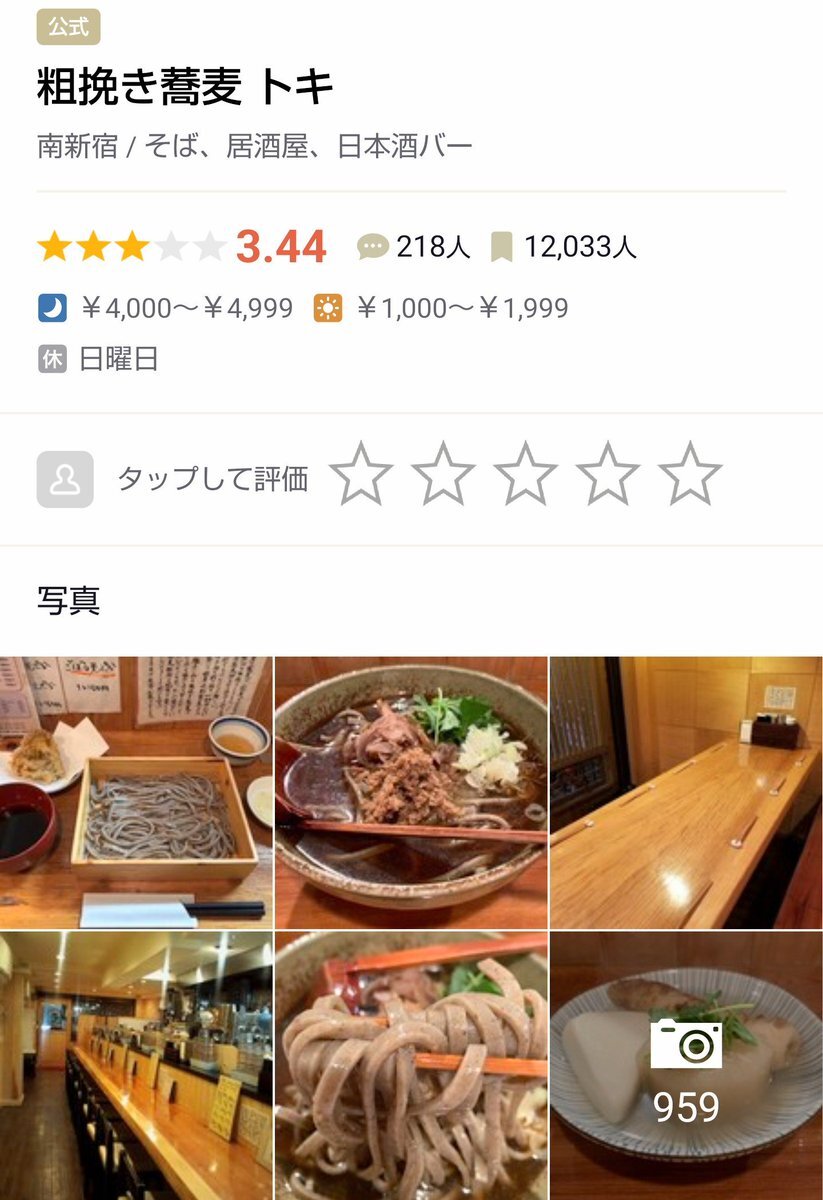
Task: Open the wooden table interior photo
Action: [x=686, y=792]
